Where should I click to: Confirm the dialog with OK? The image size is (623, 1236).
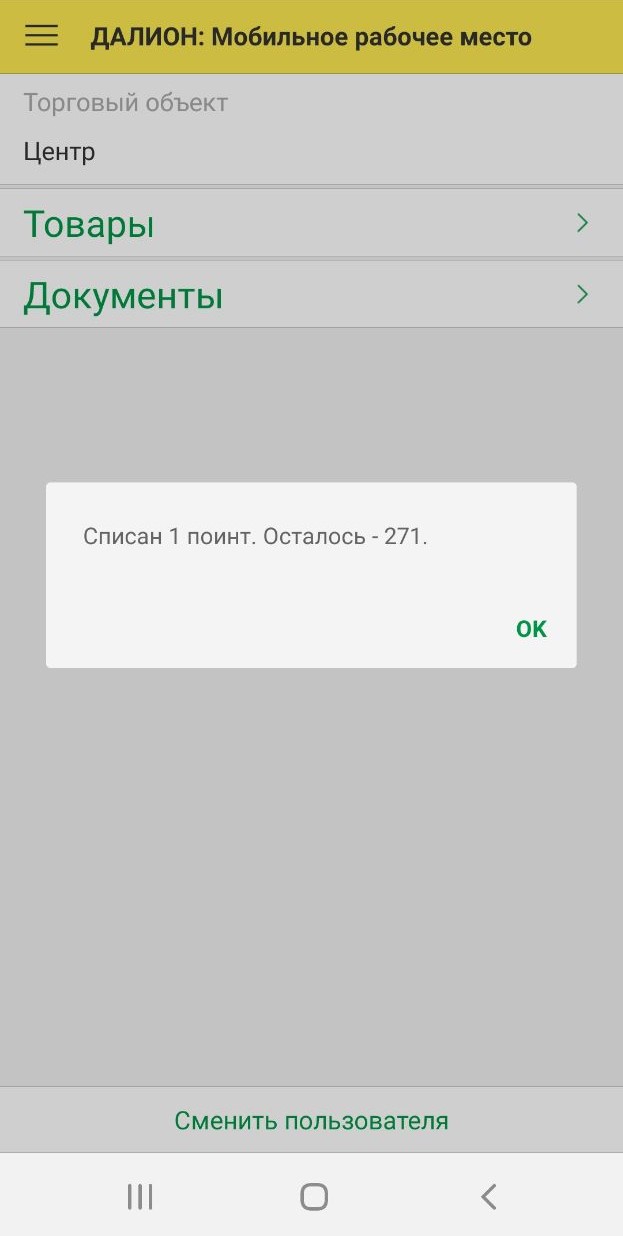[x=531, y=629]
